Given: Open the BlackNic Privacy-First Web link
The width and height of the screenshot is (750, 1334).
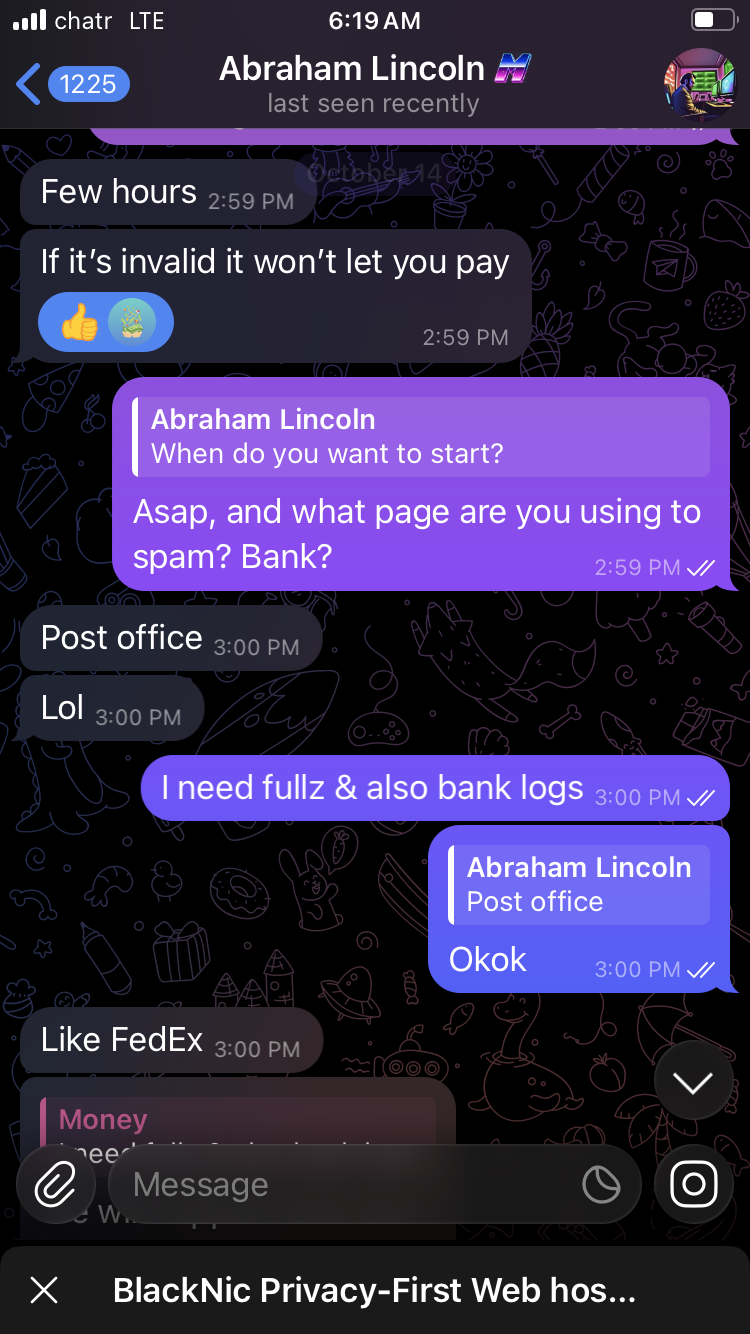Looking at the screenshot, I should tap(375, 1290).
